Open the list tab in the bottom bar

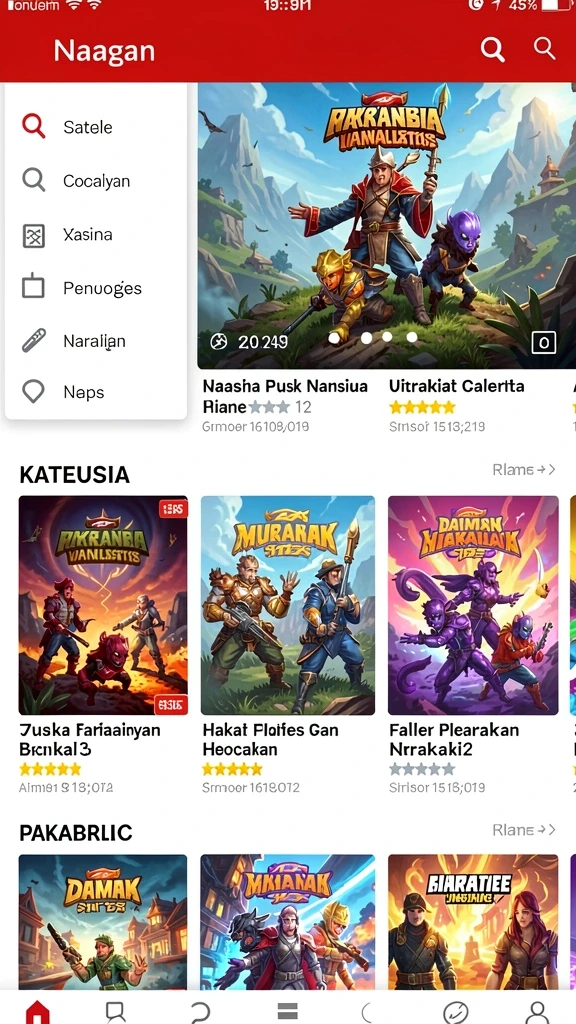pos(287,1012)
